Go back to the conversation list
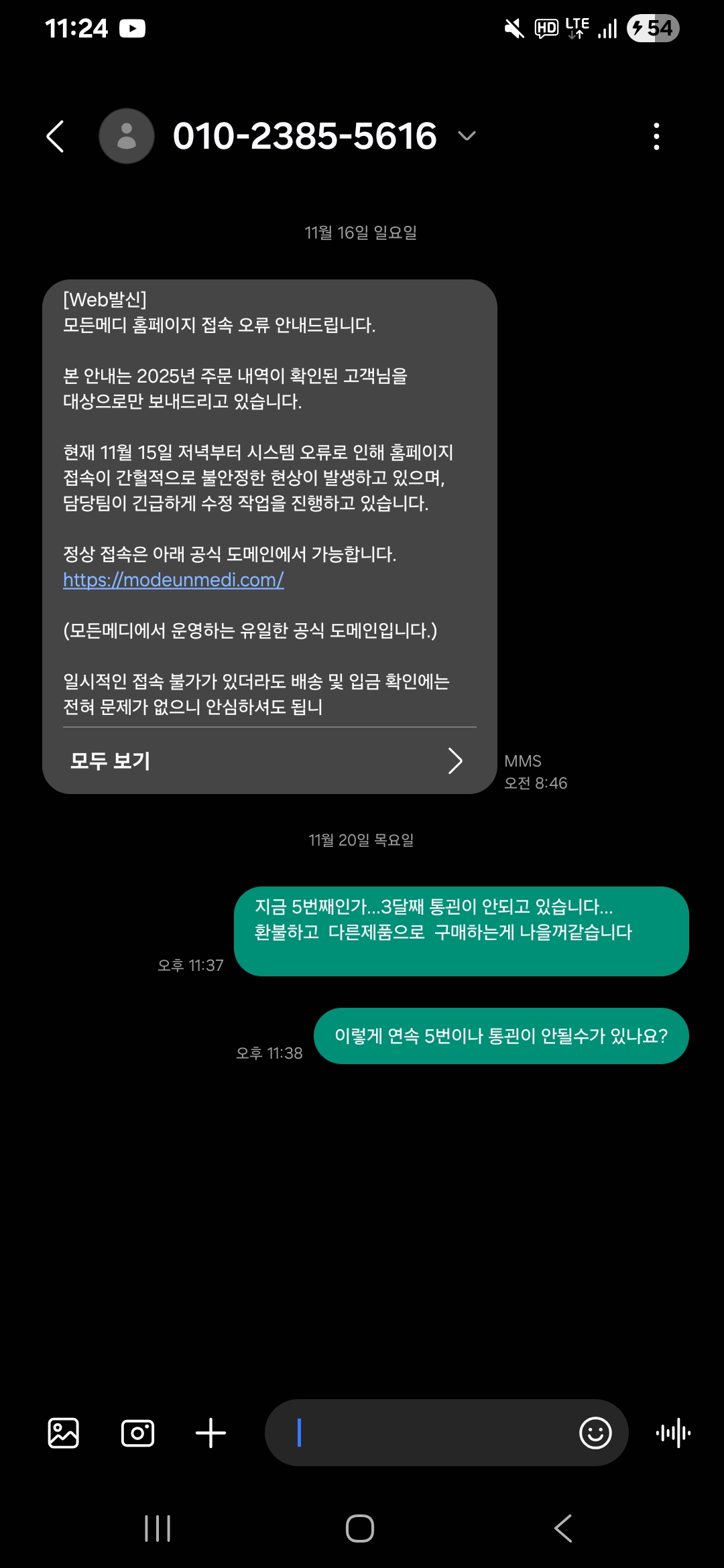The image size is (724, 1568). (56, 137)
